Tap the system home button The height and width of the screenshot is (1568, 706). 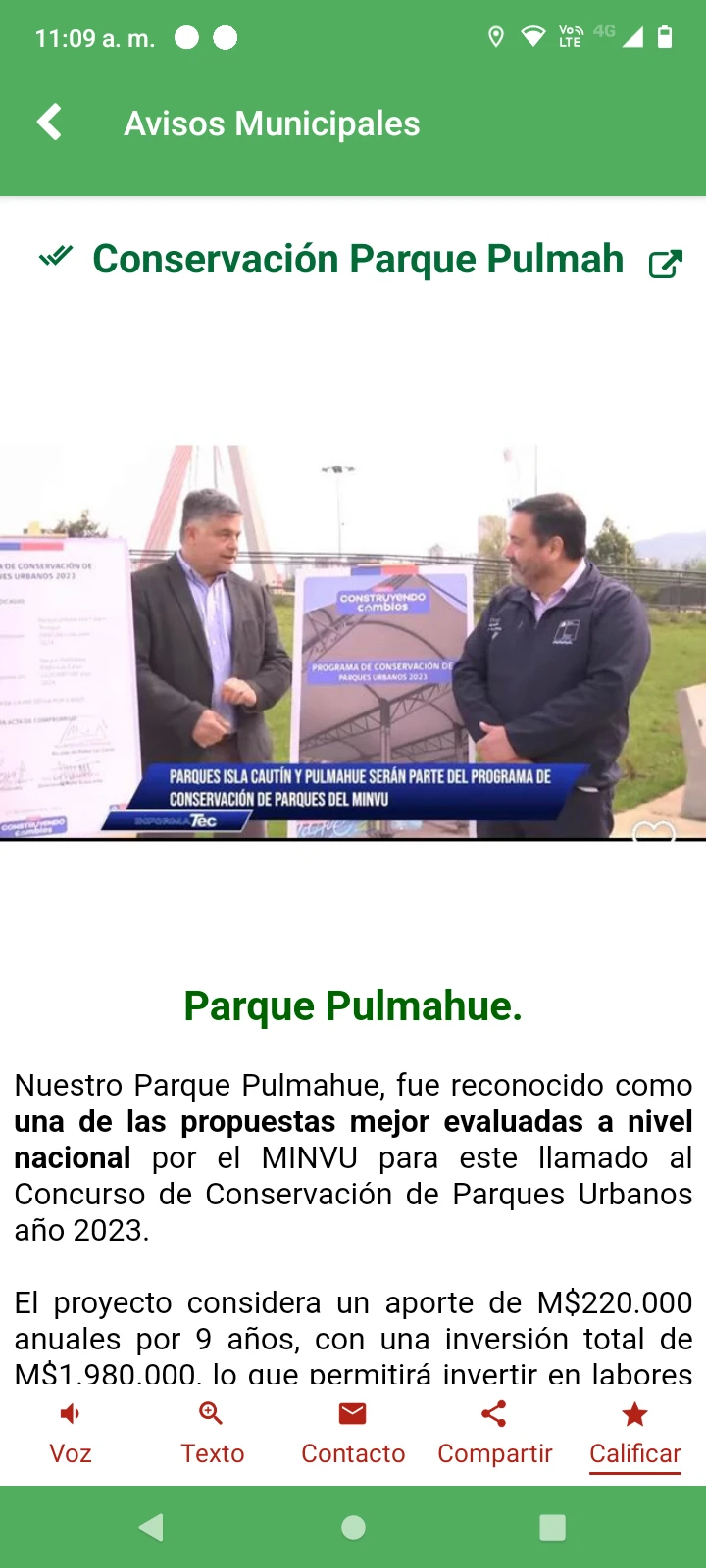click(x=353, y=1527)
